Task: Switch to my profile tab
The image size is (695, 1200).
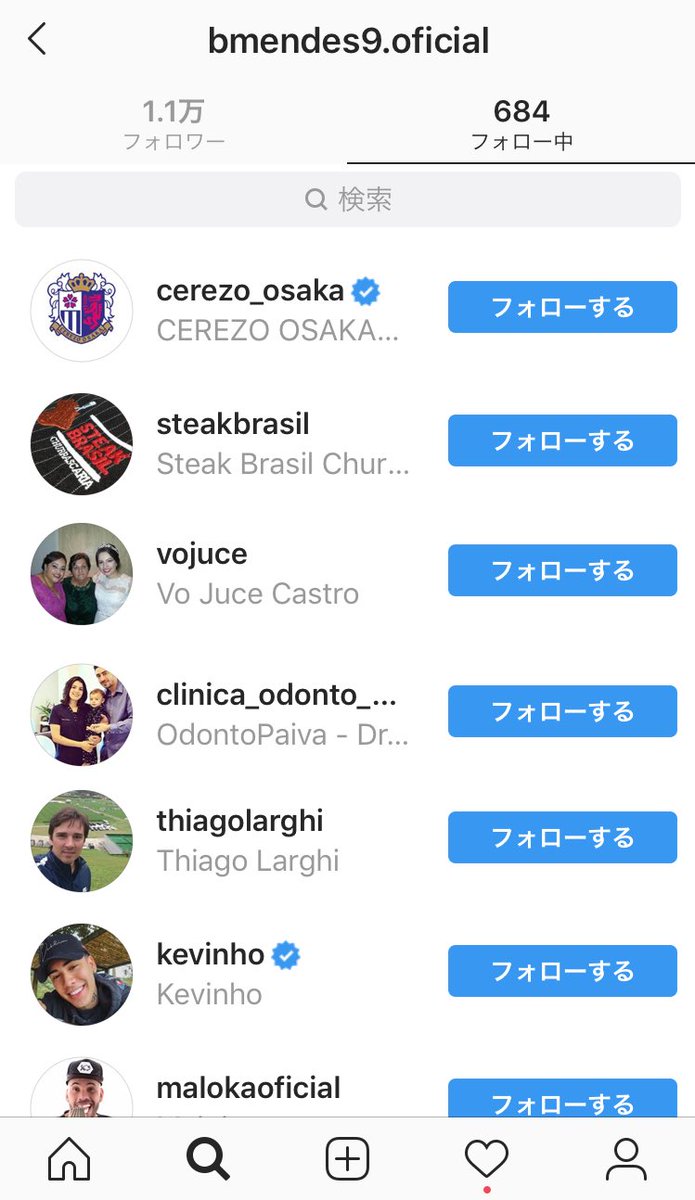Action: [626, 1160]
